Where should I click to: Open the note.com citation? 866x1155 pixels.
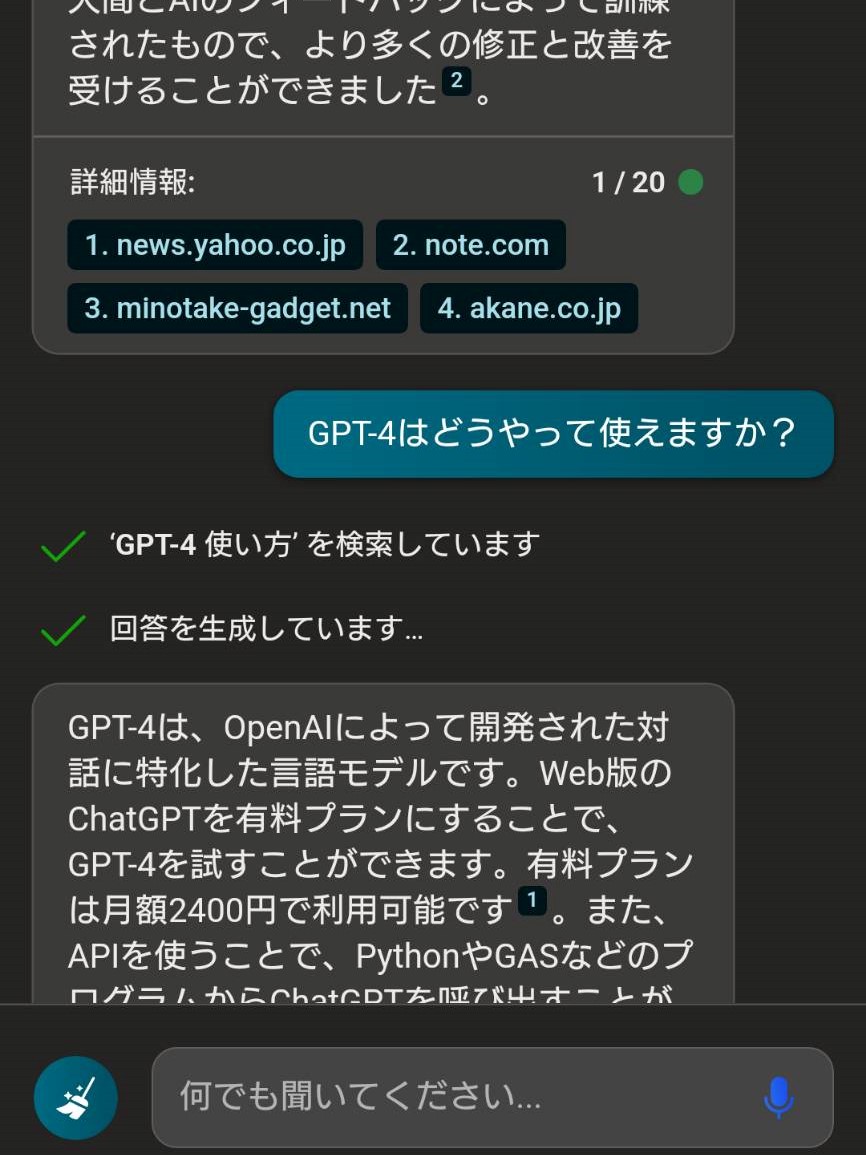pyautogui.click(x=470, y=244)
